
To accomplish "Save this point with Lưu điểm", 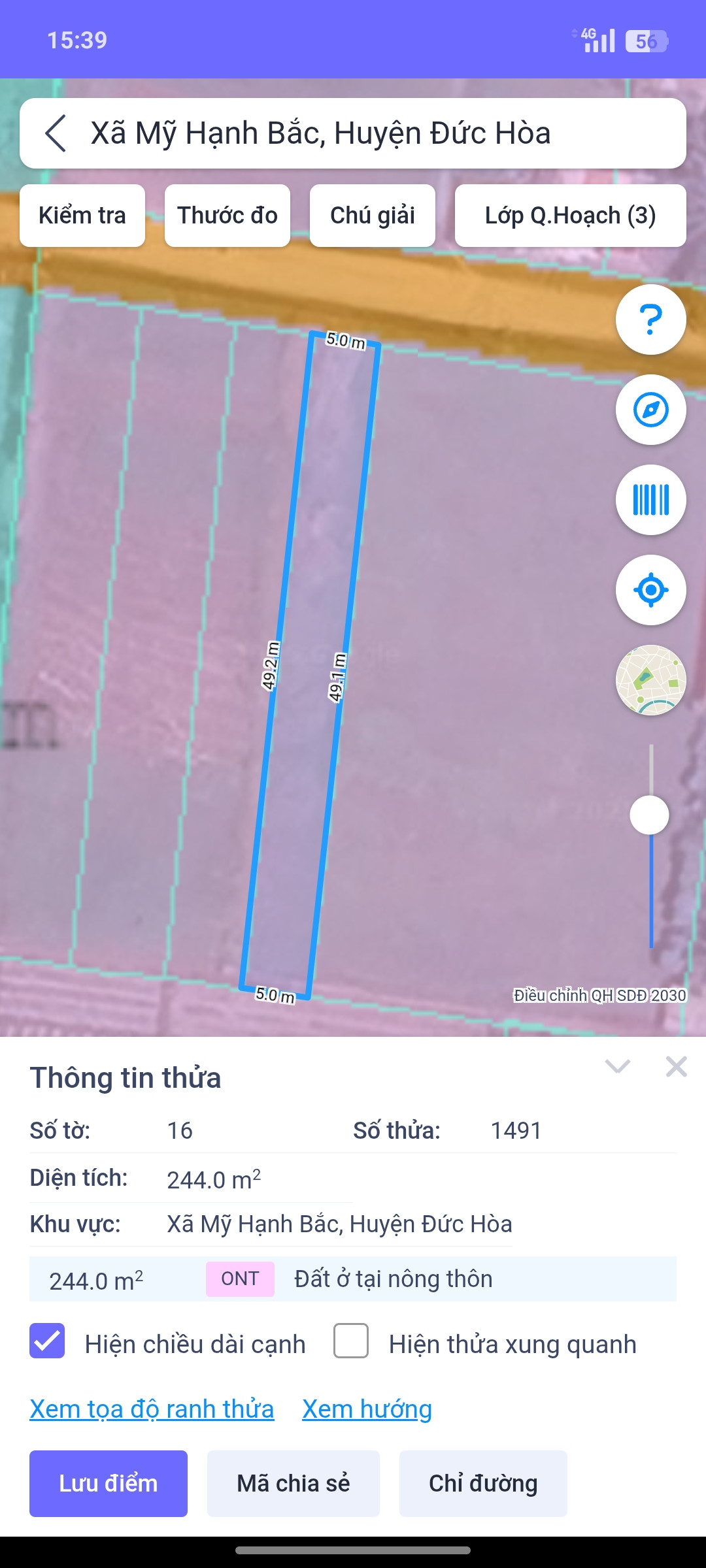I will [x=109, y=1484].
